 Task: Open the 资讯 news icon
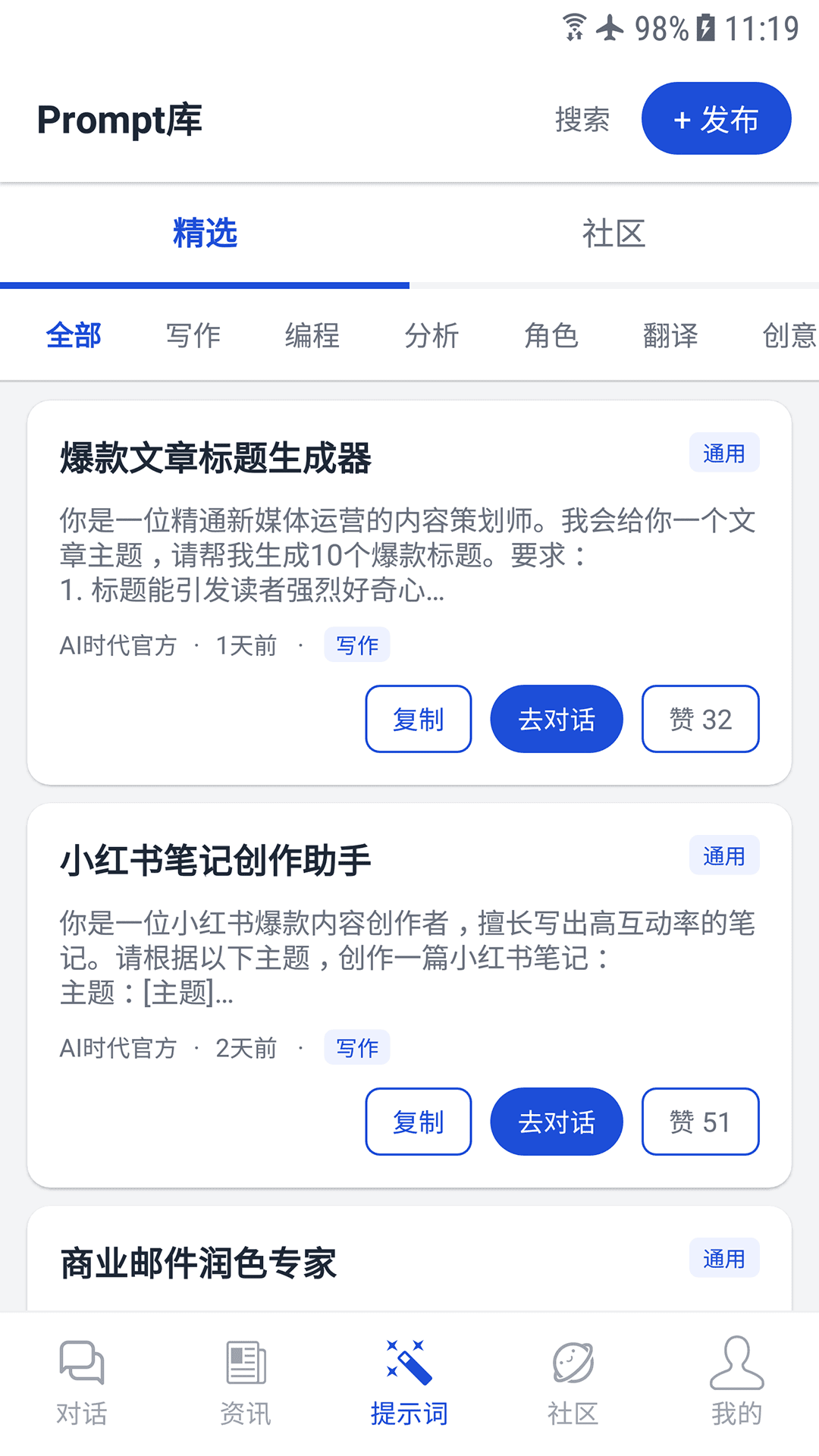pyautogui.click(x=244, y=1365)
